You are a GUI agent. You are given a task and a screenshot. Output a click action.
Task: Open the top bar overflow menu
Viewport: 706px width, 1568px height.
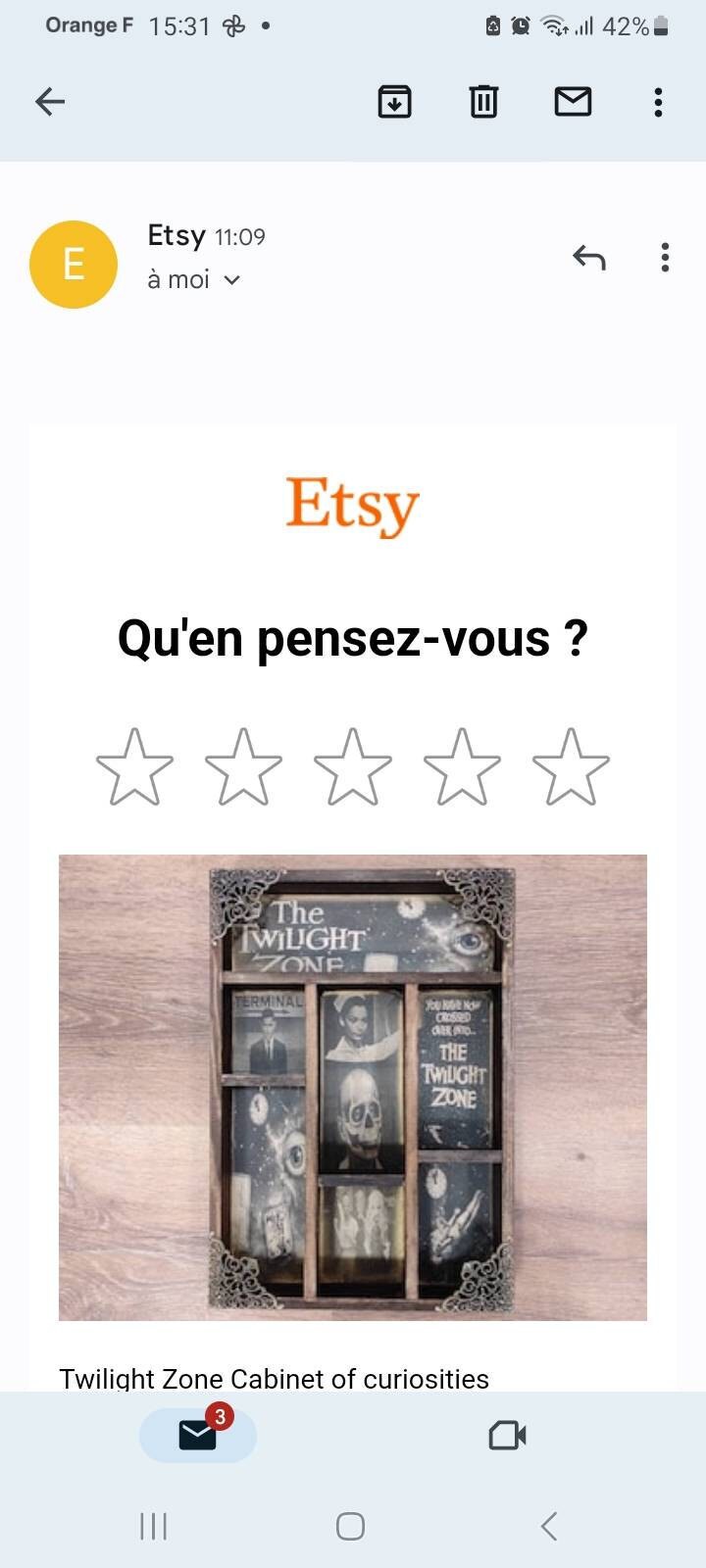coord(658,101)
